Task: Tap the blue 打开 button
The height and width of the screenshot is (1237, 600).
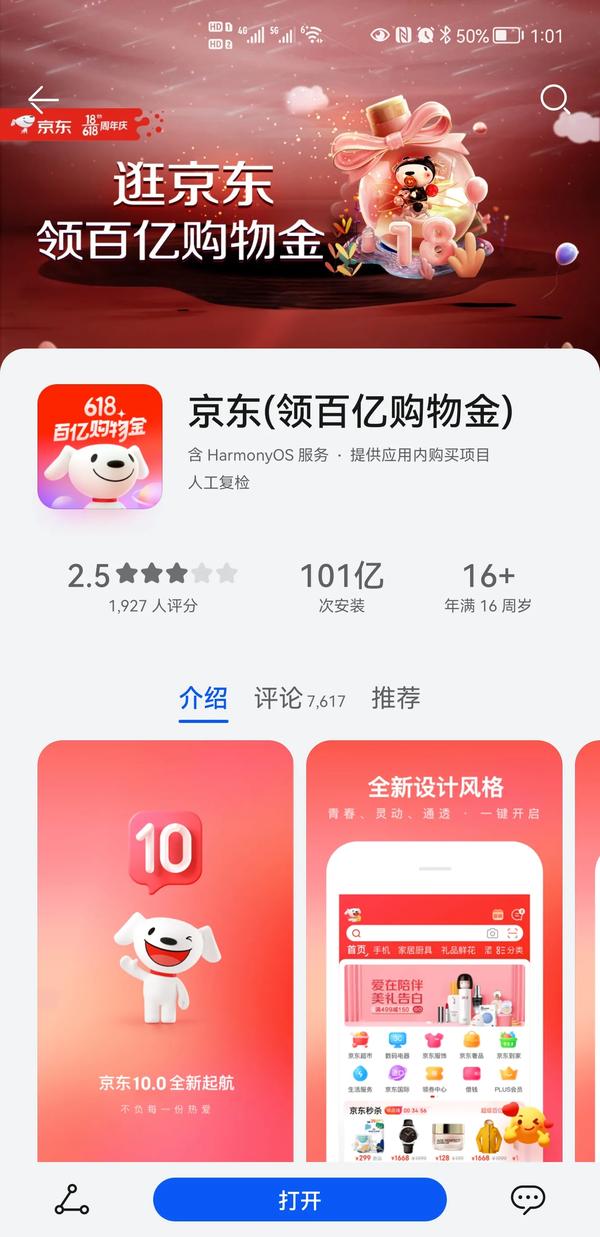Action: (299, 1199)
